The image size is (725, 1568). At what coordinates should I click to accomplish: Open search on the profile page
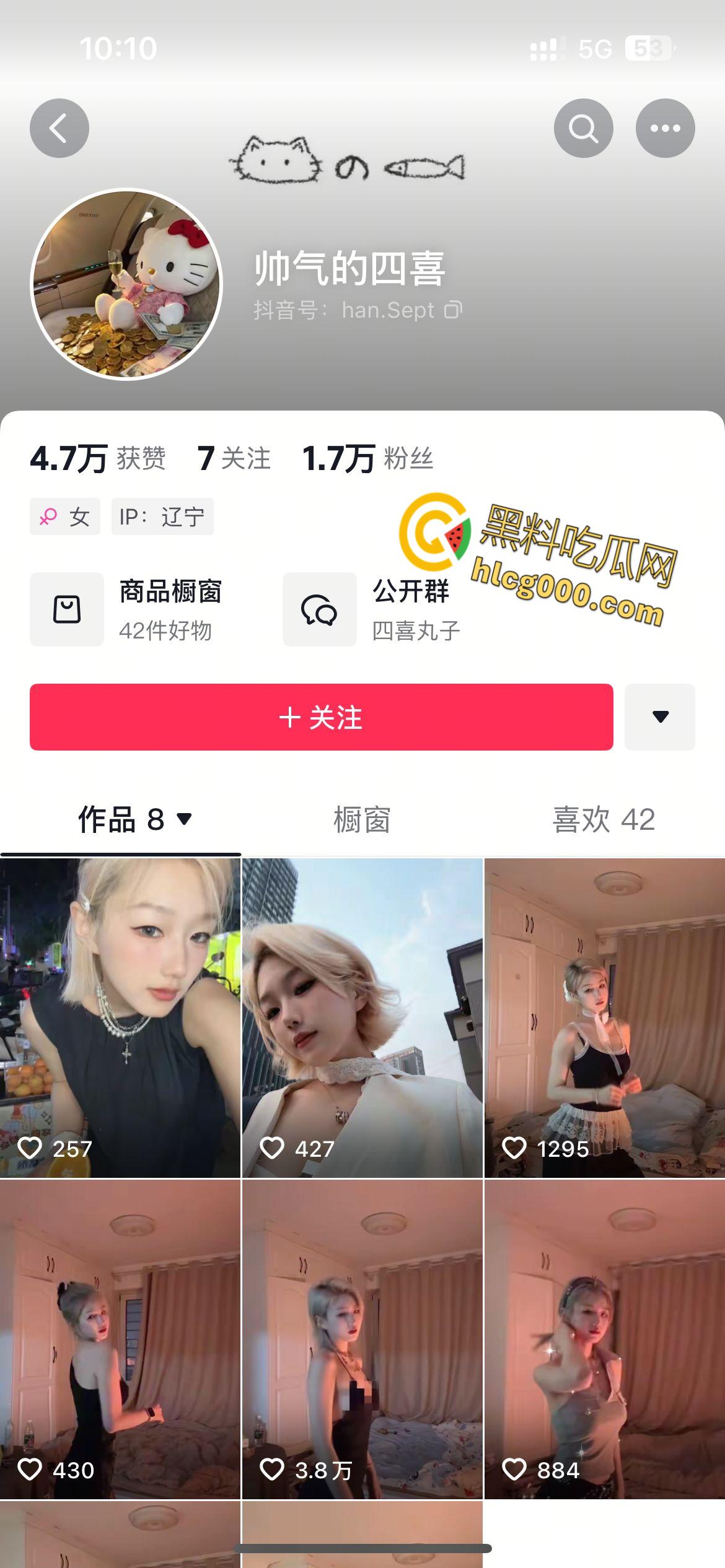coord(583,128)
